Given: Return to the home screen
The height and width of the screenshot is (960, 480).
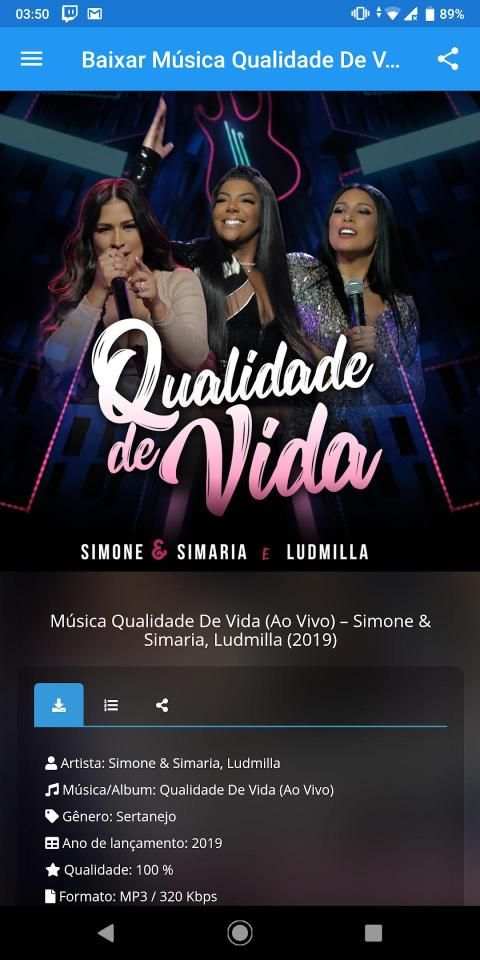Looking at the screenshot, I should tap(240, 933).
